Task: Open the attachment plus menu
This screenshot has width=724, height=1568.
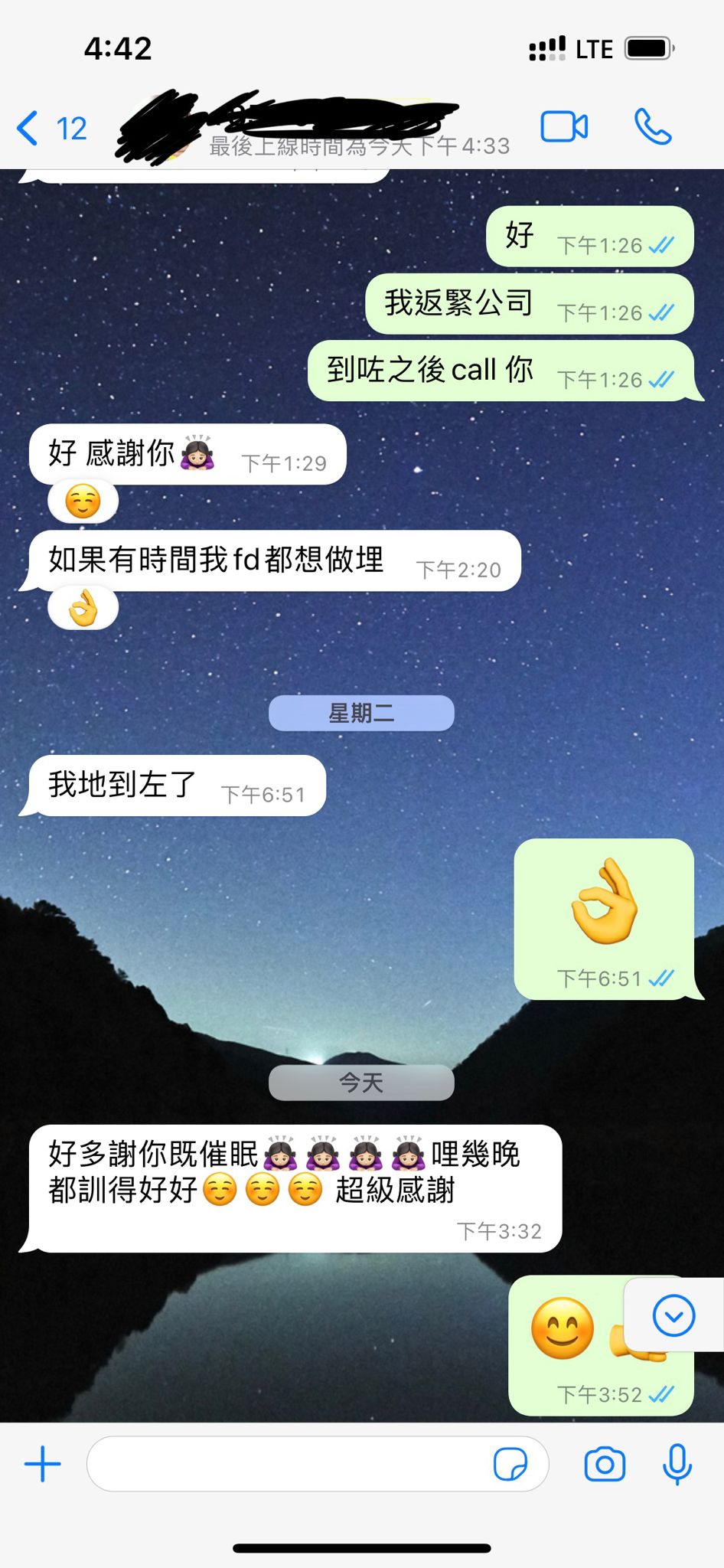Action: [43, 1464]
